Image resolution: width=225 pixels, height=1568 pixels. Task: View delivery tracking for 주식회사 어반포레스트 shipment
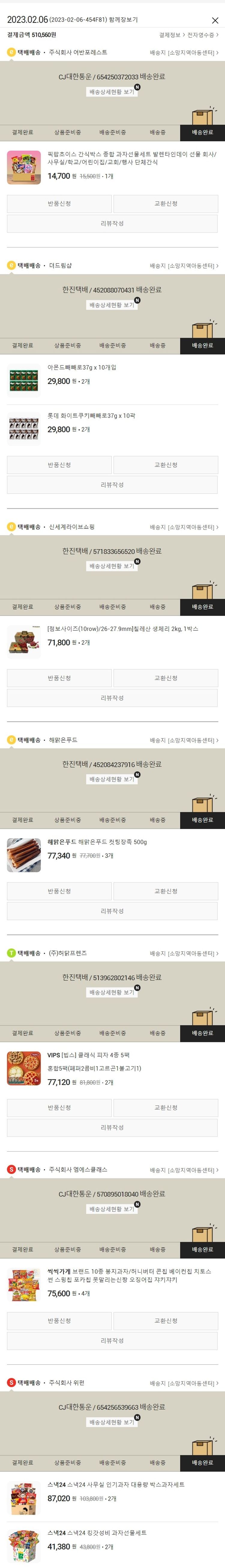pyautogui.click(x=112, y=92)
